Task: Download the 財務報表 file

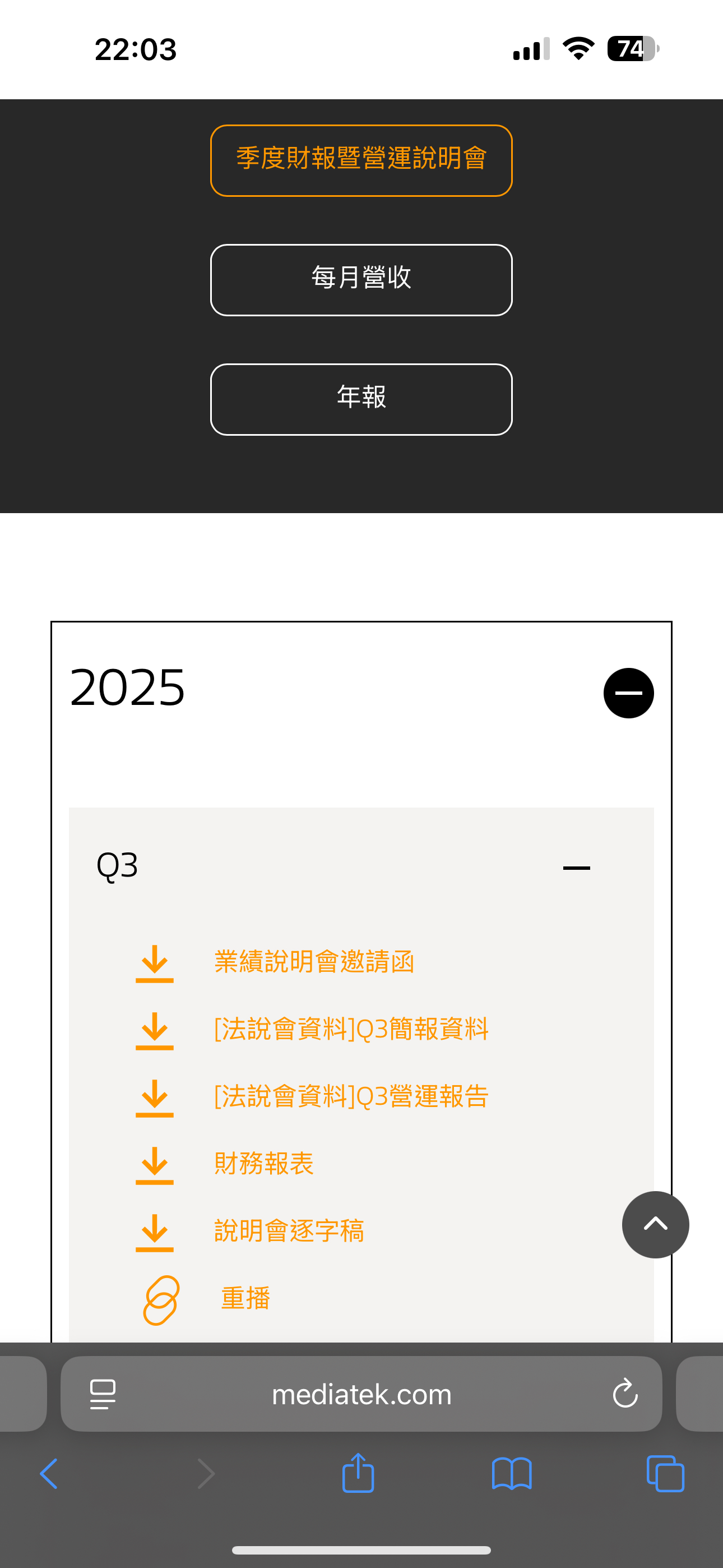Action: coord(264,1164)
